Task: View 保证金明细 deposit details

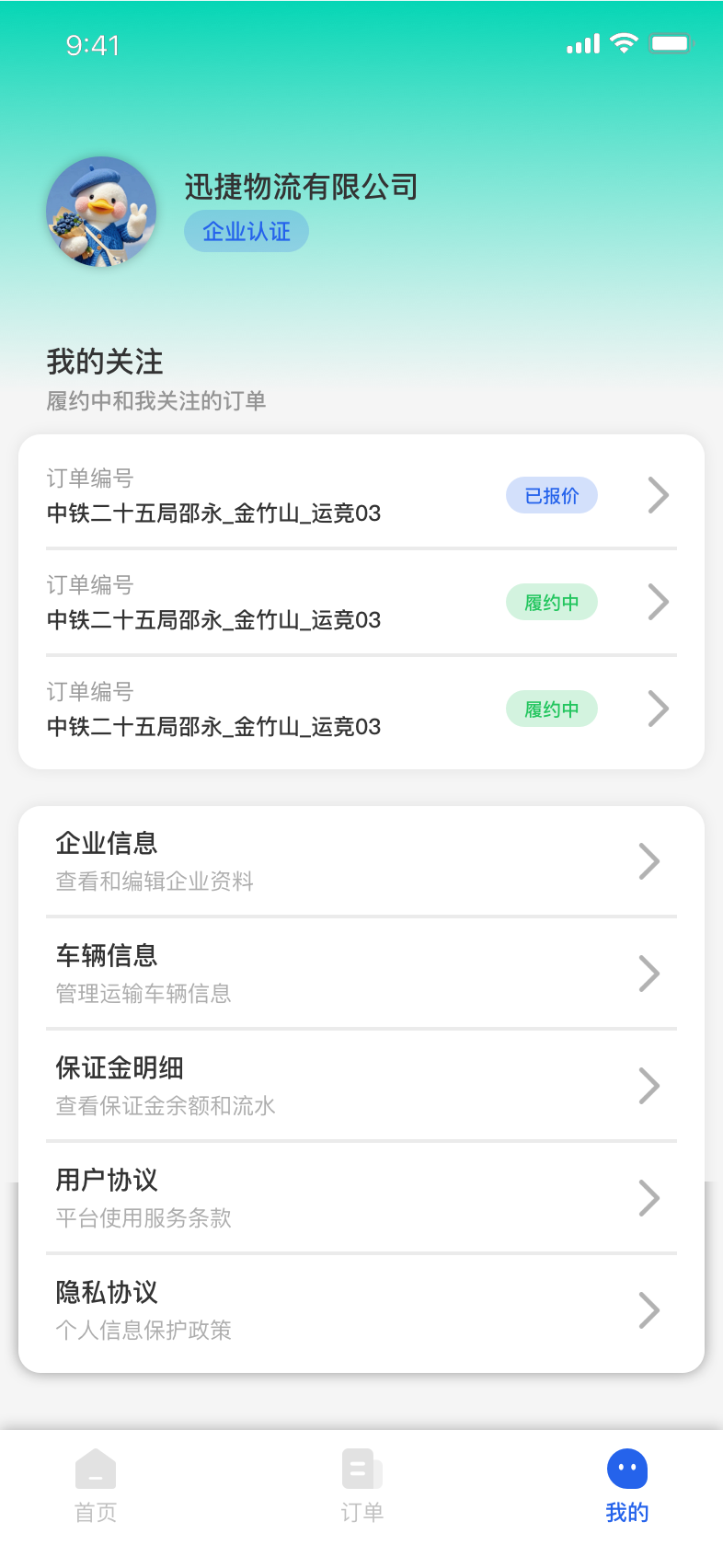Action: pos(361,1086)
